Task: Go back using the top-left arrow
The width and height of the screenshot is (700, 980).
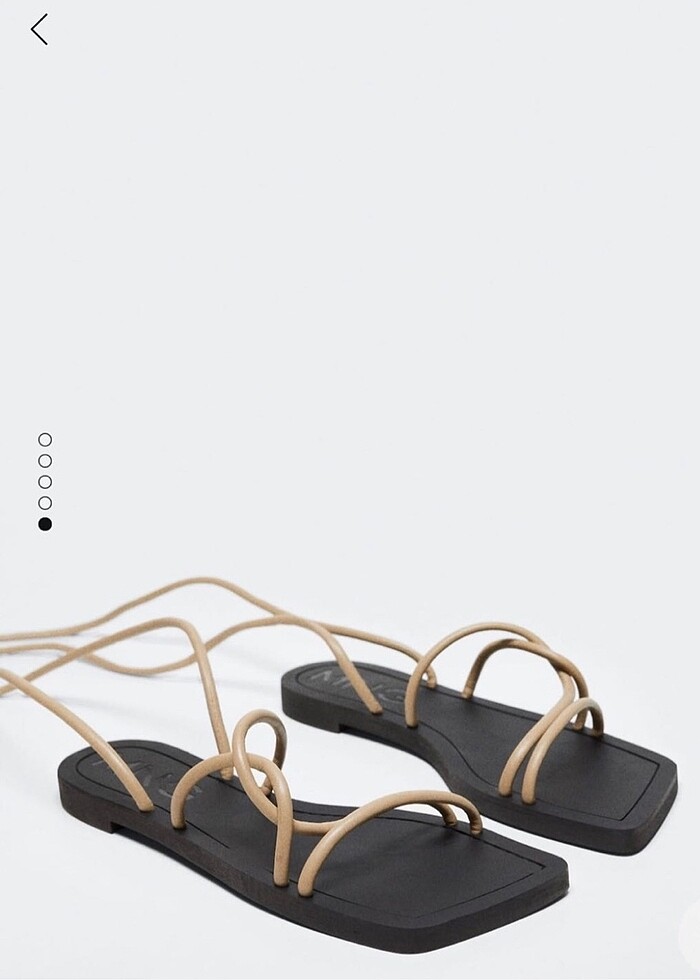Action: 39,30
